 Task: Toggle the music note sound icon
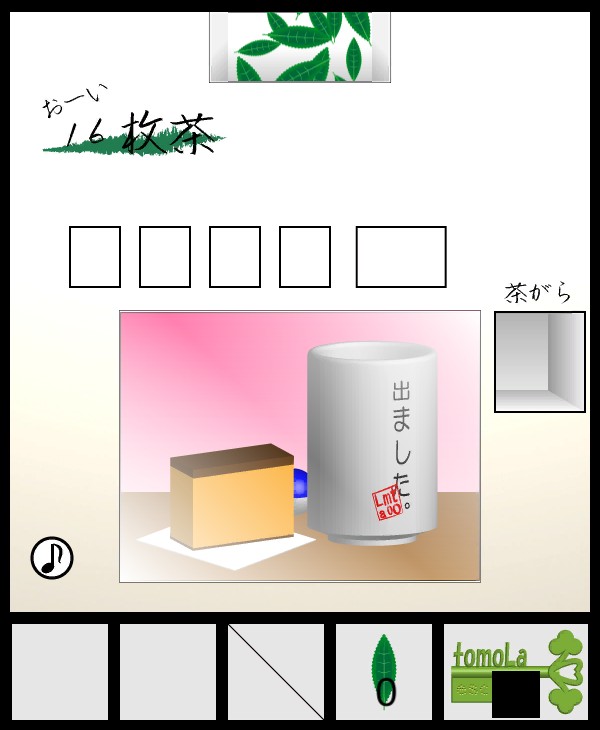(x=52, y=558)
